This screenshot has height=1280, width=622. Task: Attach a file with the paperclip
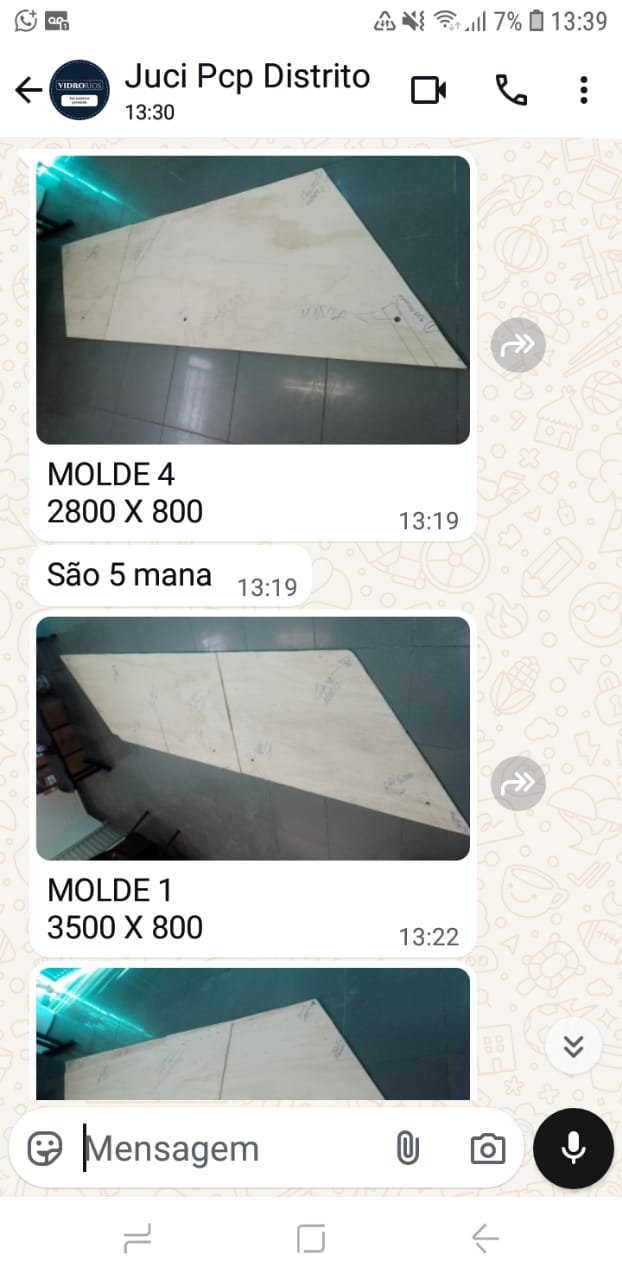tap(407, 1149)
